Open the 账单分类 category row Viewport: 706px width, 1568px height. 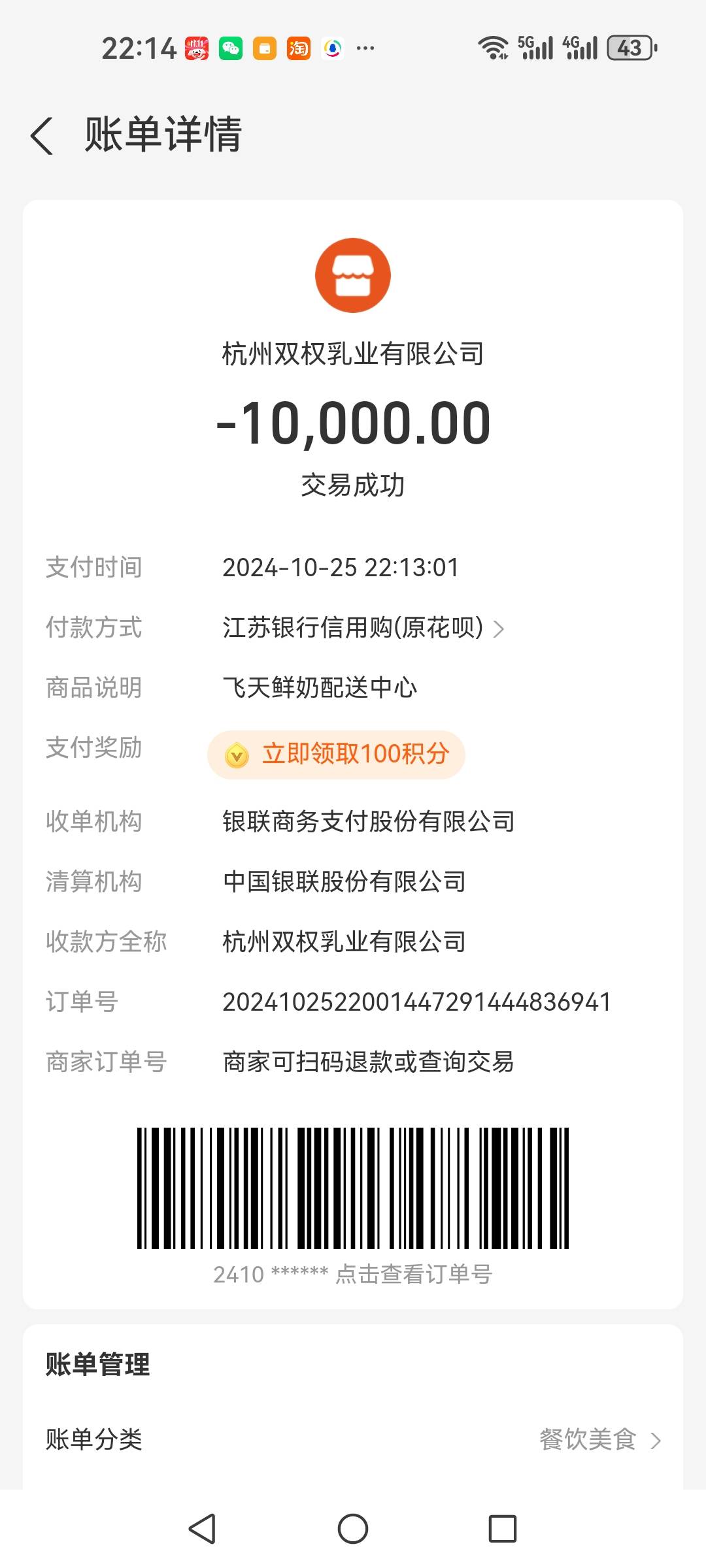click(x=353, y=1439)
